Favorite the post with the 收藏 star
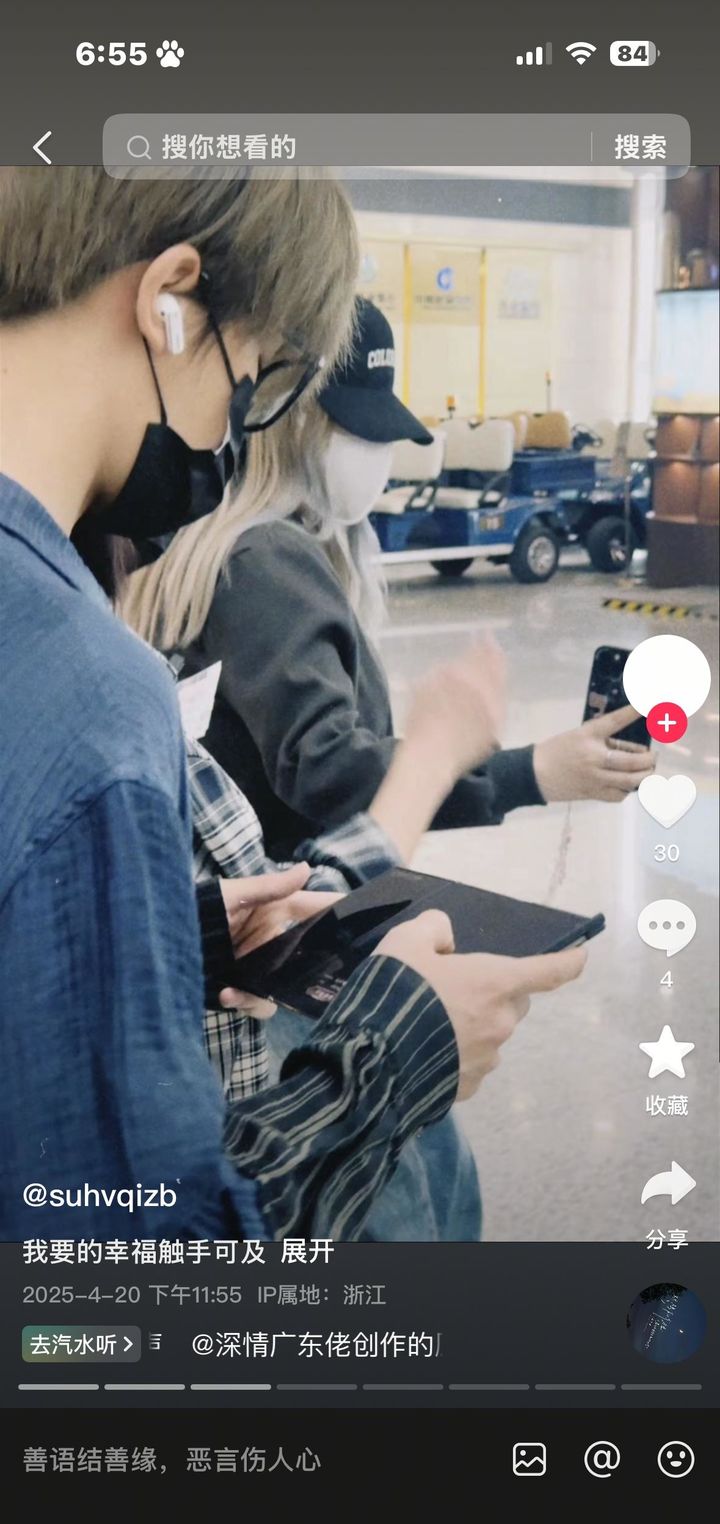 tap(666, 1053)
